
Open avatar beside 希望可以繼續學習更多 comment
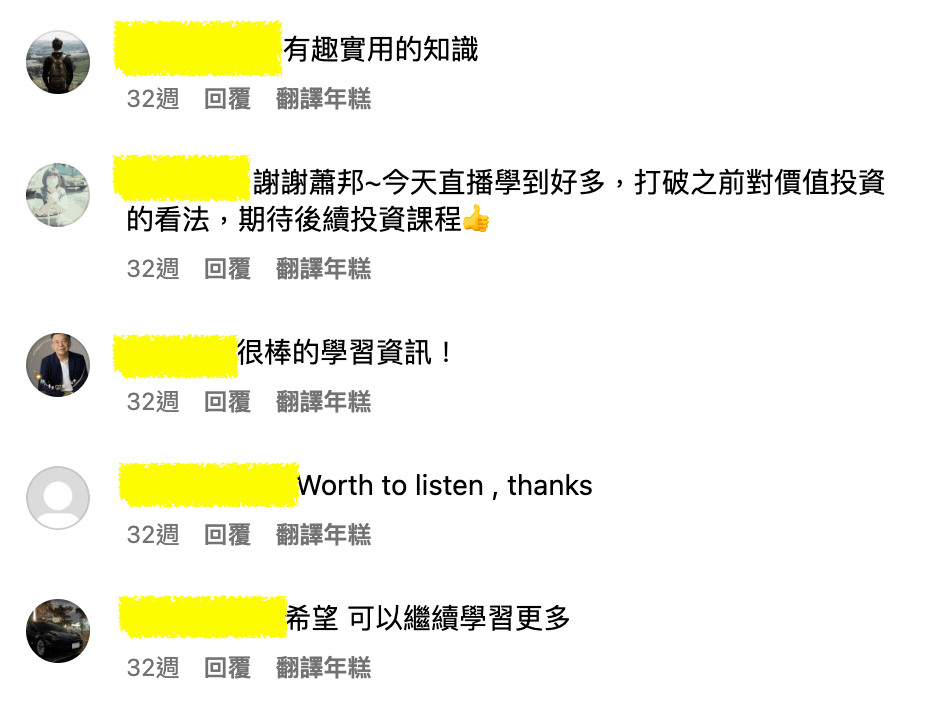(x=58, y=631)
